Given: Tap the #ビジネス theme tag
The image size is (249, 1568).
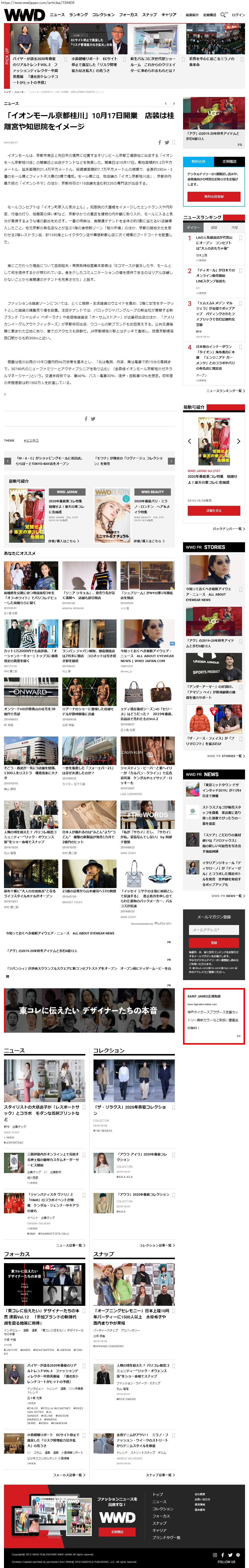Looking at the screenshot, I should coord(31,440).
